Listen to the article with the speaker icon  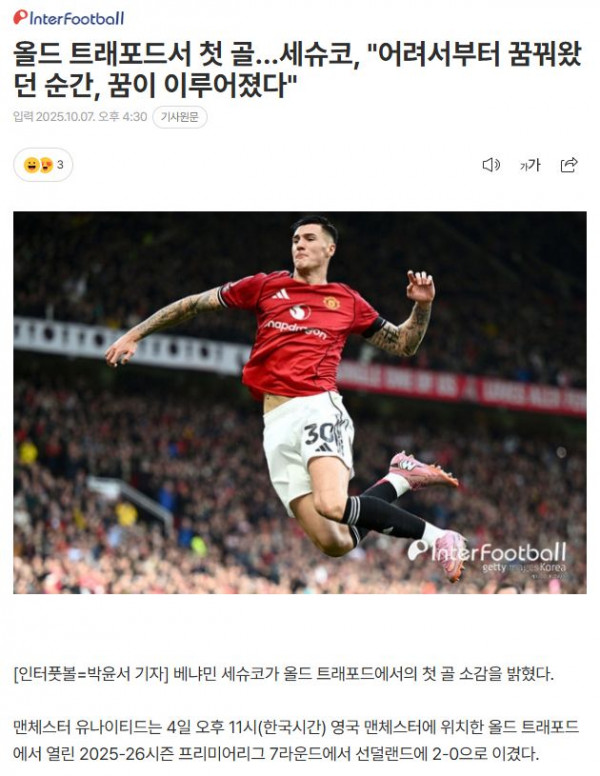491,165
